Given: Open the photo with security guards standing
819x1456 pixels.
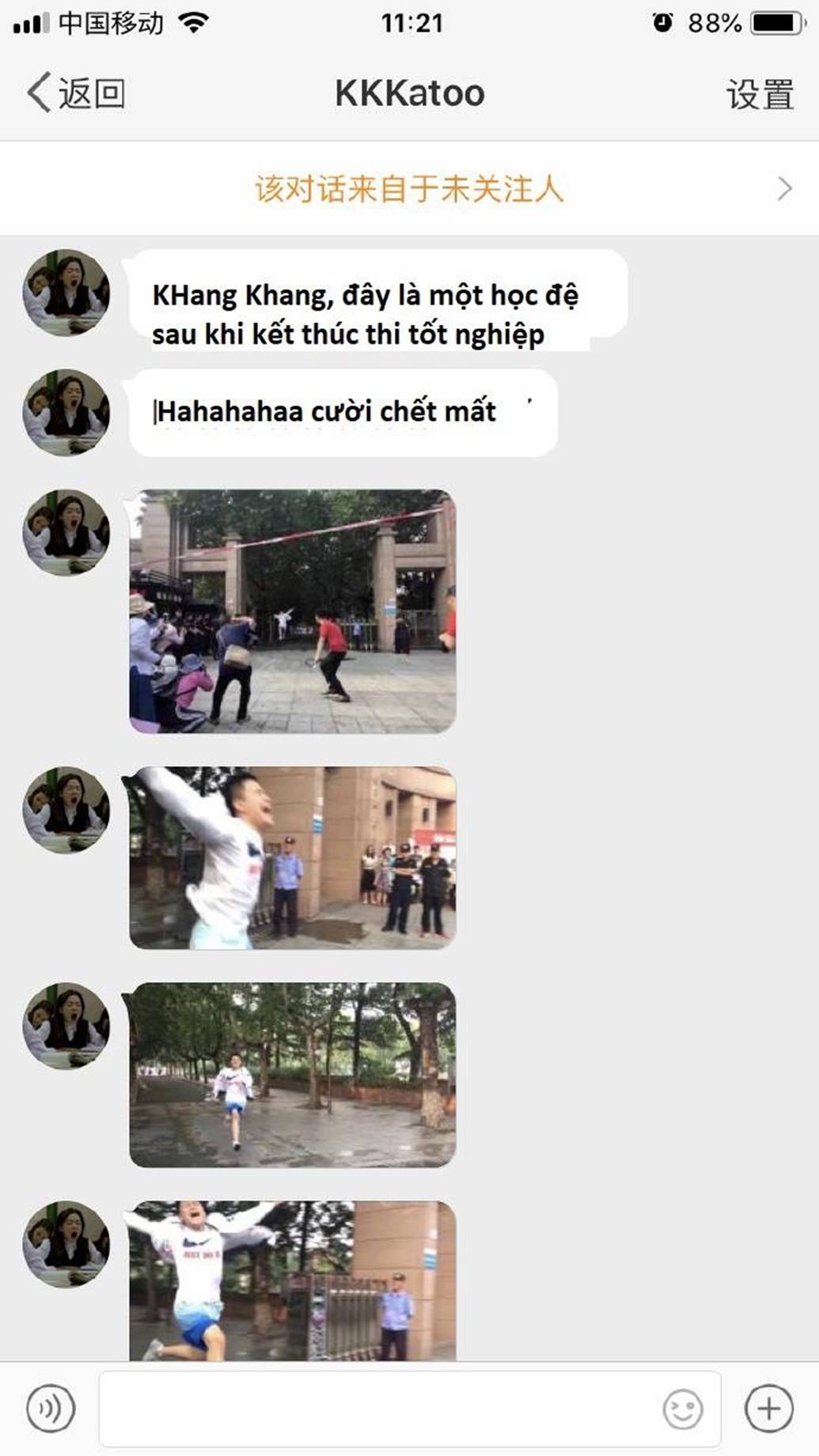Looking at the screenshot, I should point(293,857).
